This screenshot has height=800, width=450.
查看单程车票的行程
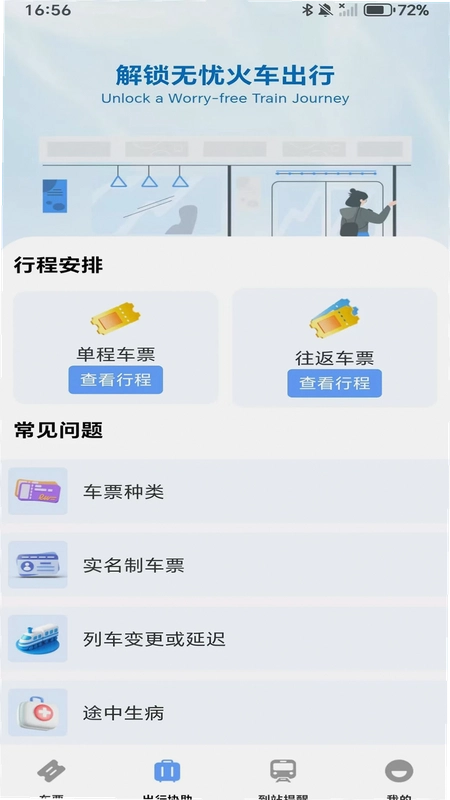(116, 380)
